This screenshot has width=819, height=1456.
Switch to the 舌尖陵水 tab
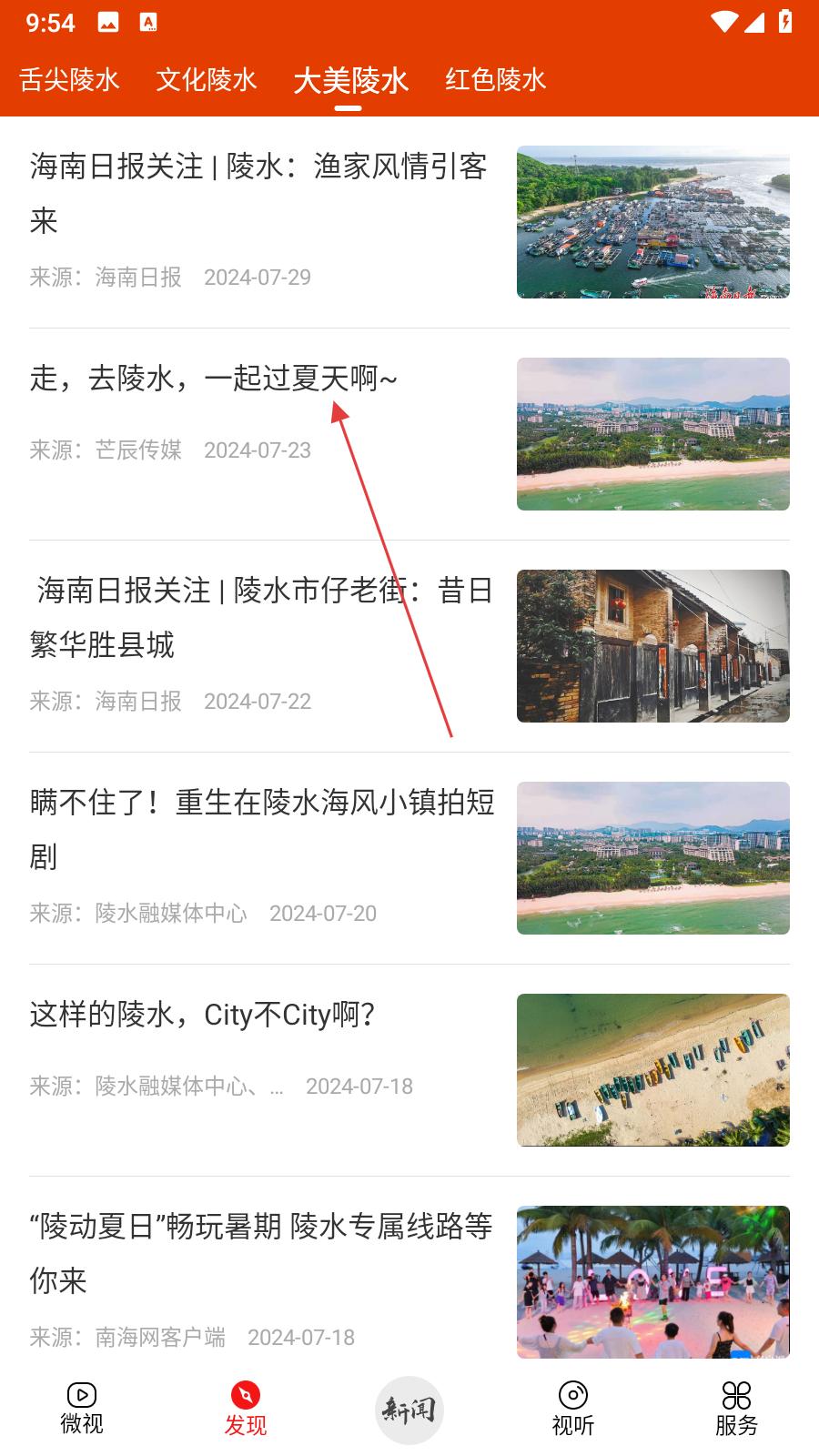click(69, 80)
